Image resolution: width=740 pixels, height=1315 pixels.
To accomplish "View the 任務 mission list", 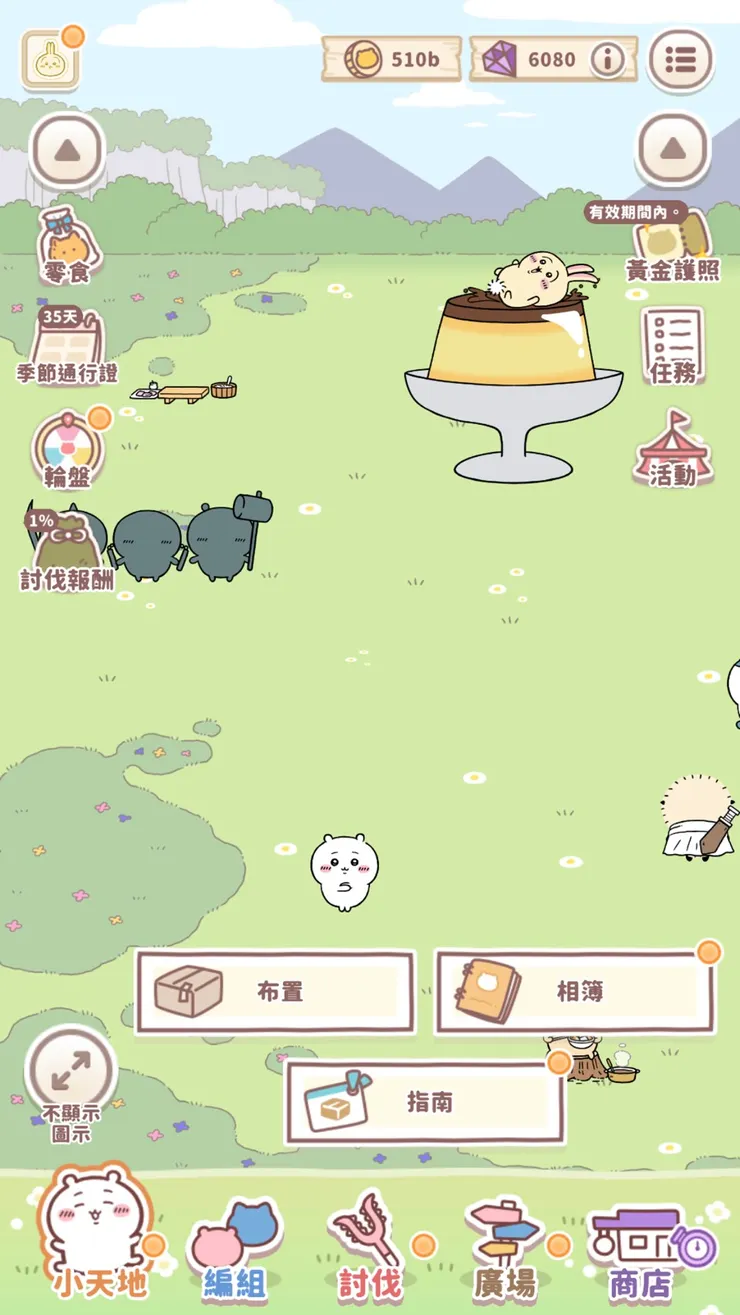I will tap(672, 346).
